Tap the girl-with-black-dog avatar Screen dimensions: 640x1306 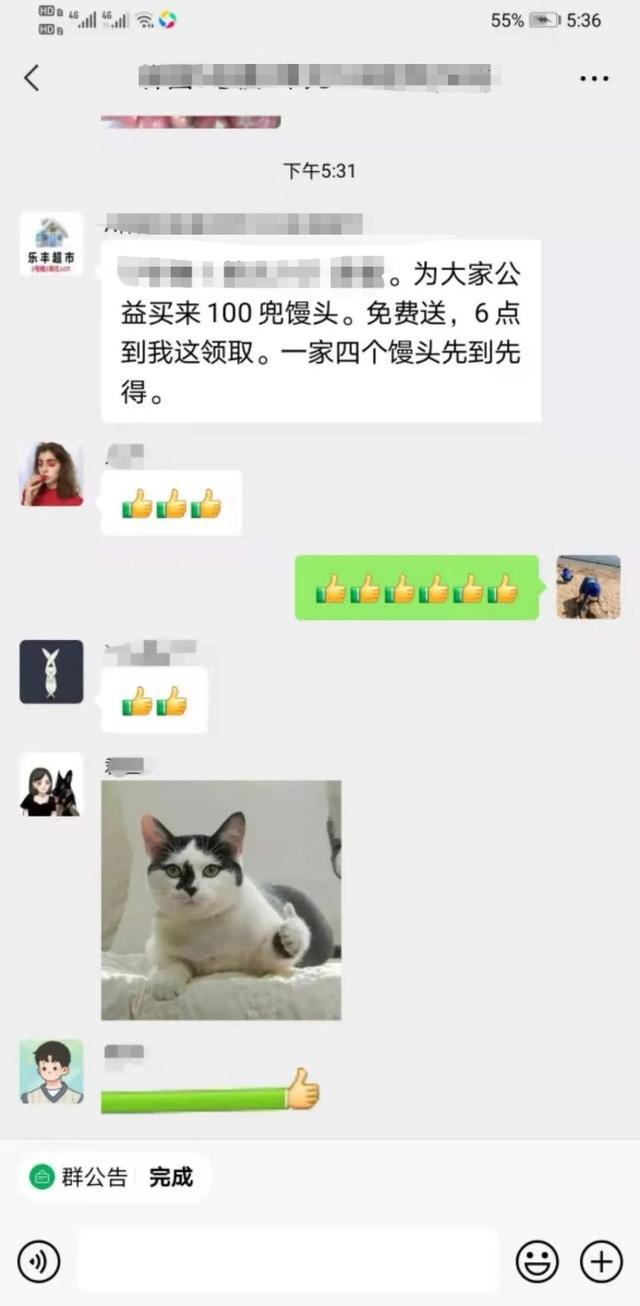coord(52,785)
